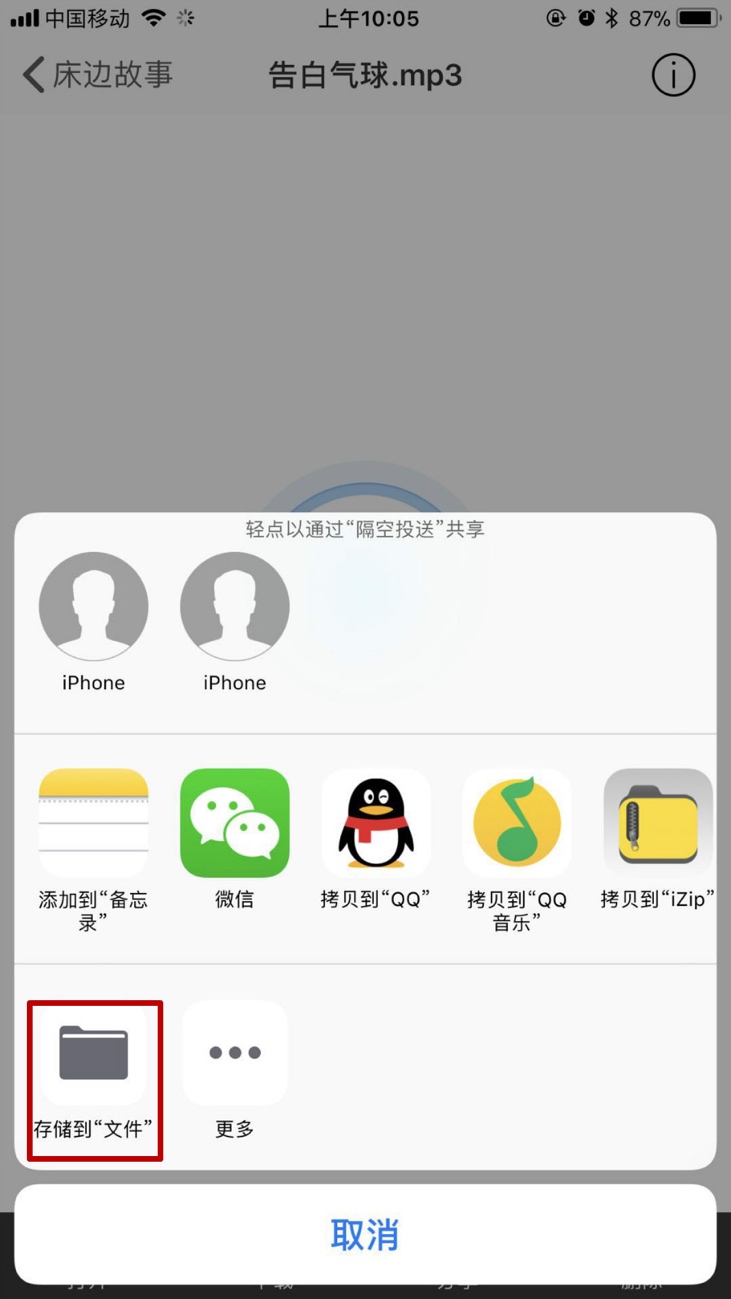Image resolution: width=731 pixels, height=1299 pixels.
Task: Tap 取消 to dismiss the share sheet
Action: (365, 1235)
